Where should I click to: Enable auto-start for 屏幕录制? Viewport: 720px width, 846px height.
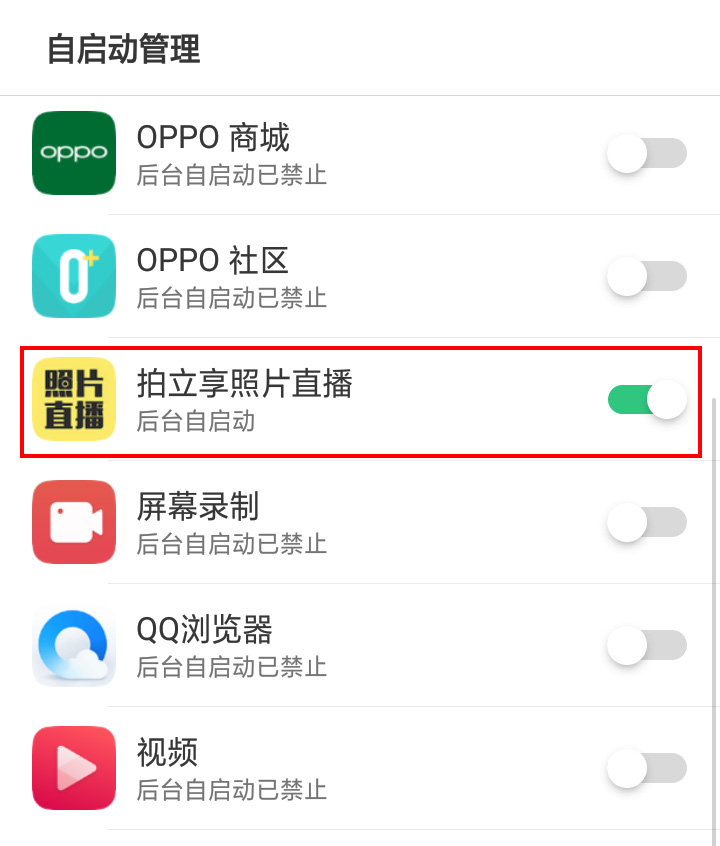(647, 522)
